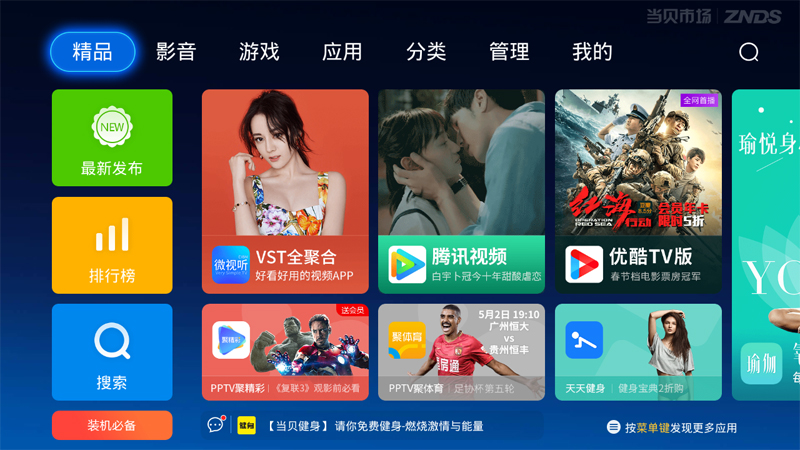
Task: Go to the 应用 tab
Action: [x=342, y=52]
